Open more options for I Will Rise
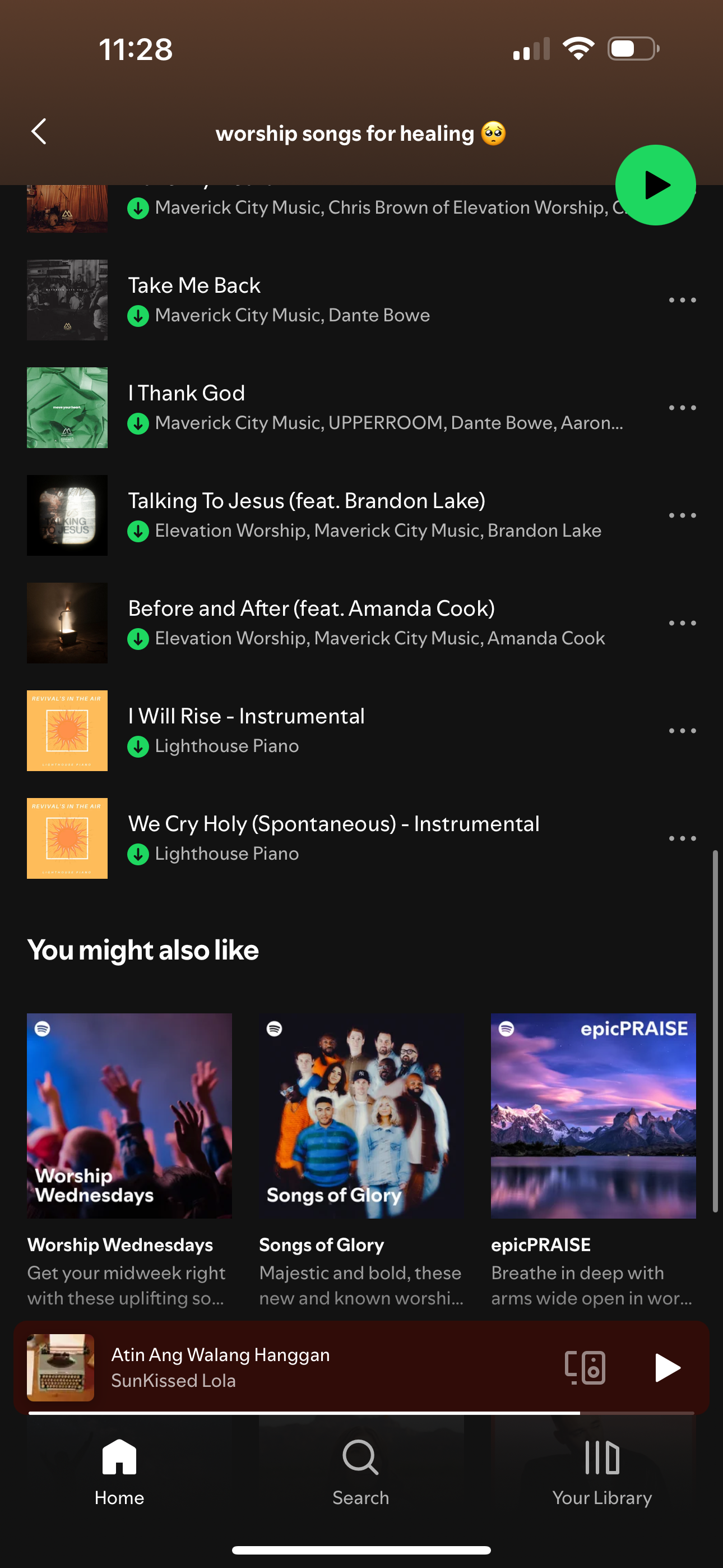Screen dimensions: 723x1568 click(x=682, y=730)
